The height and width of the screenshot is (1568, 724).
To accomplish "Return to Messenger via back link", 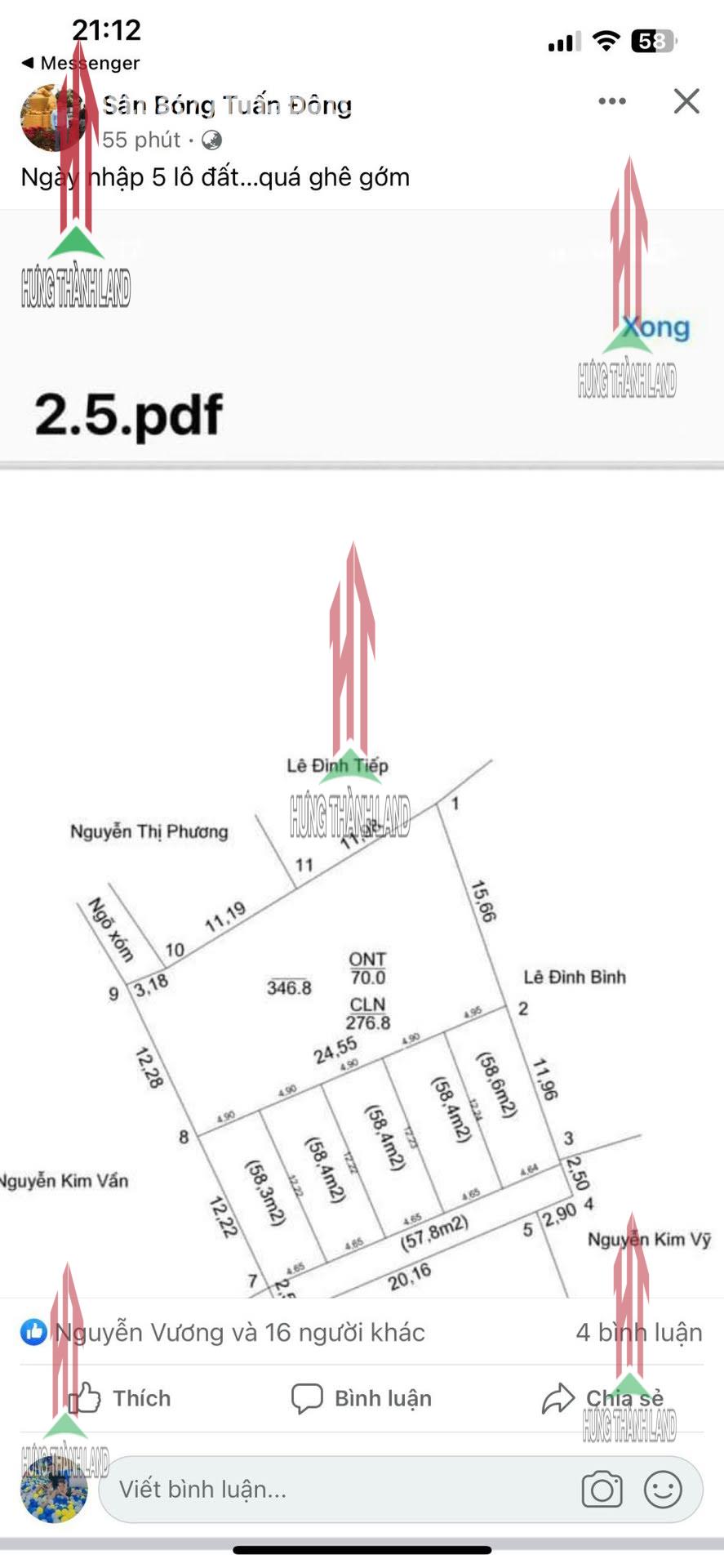I will tap(80, 63).
